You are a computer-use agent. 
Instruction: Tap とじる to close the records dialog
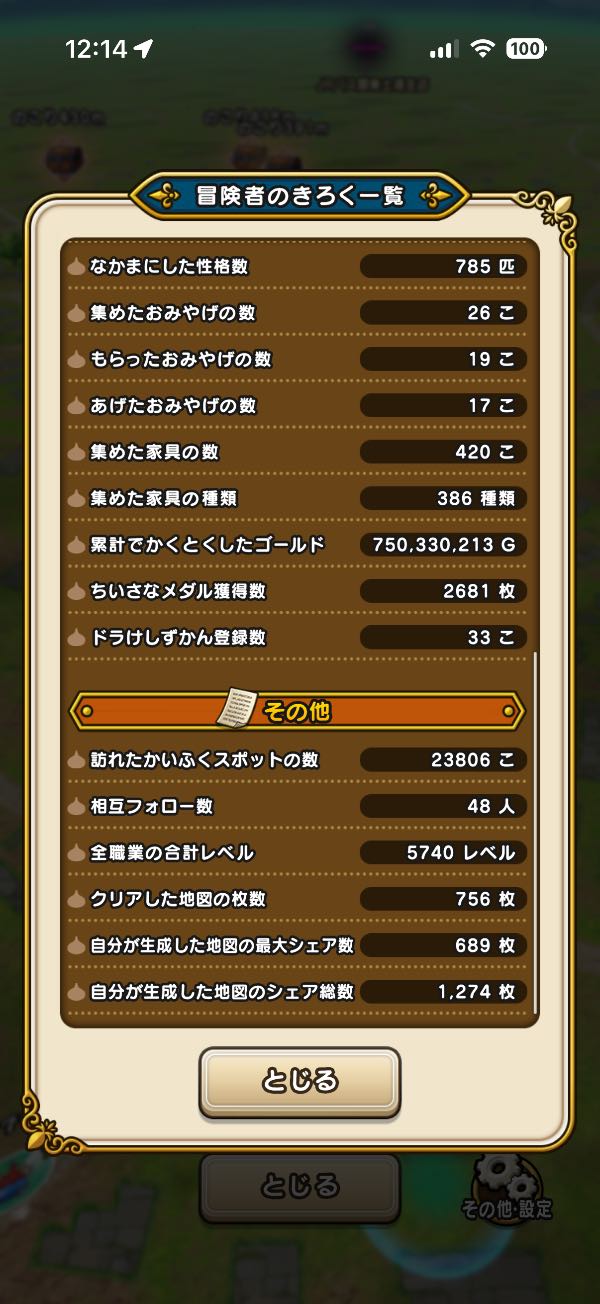click(299, 1081)
